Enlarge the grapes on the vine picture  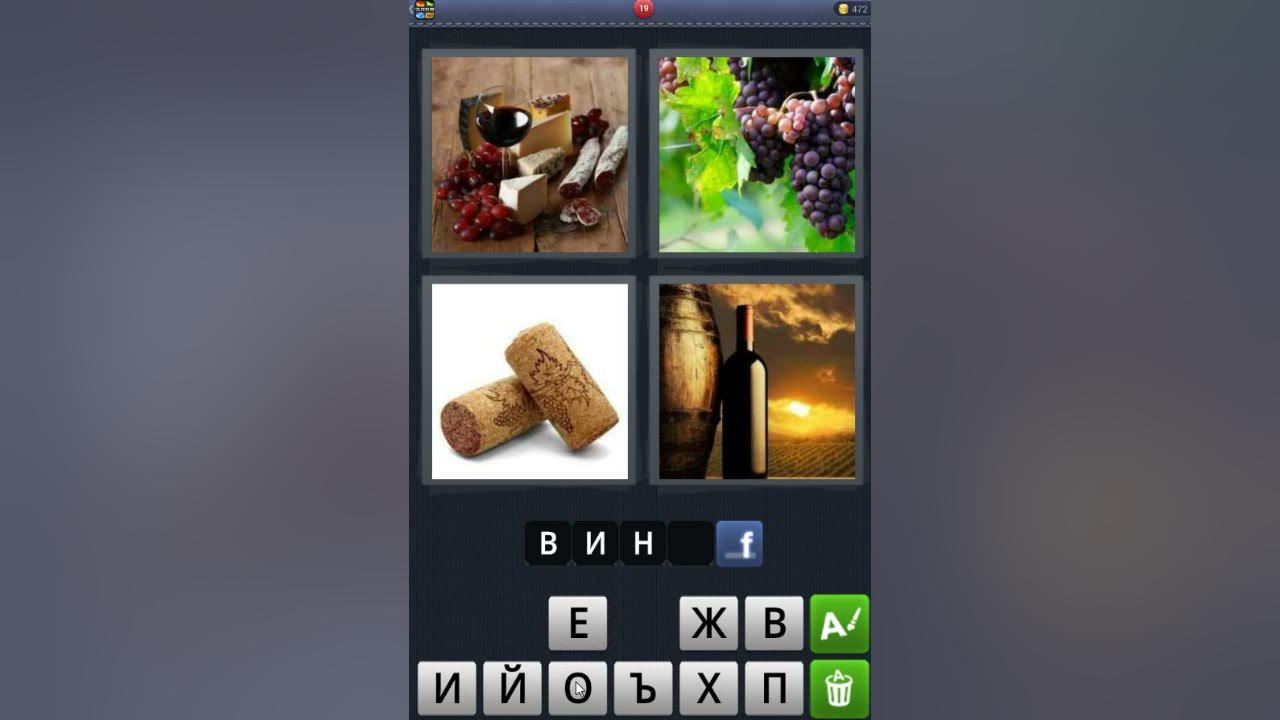[757, 154]
